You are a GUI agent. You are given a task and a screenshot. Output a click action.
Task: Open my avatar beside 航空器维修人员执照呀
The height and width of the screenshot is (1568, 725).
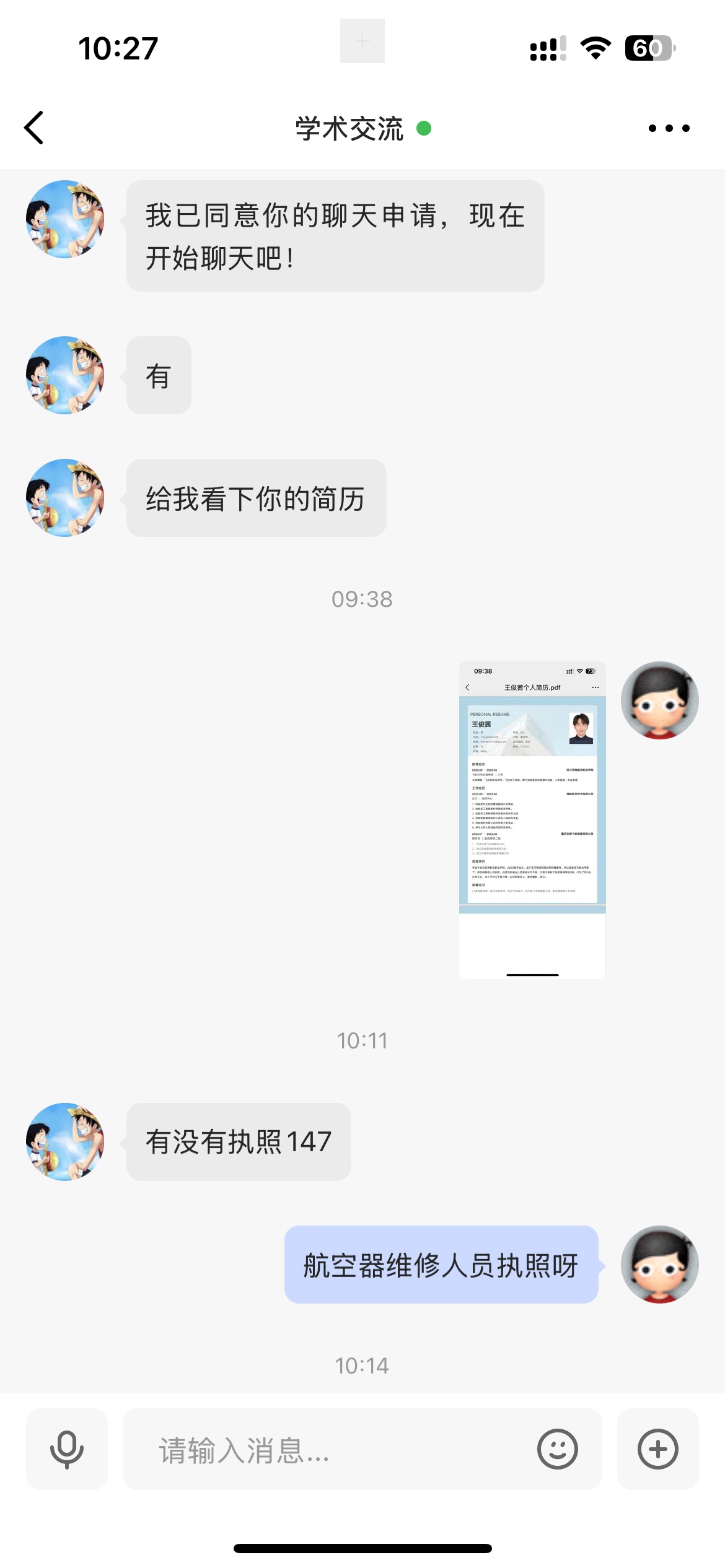659,1265
